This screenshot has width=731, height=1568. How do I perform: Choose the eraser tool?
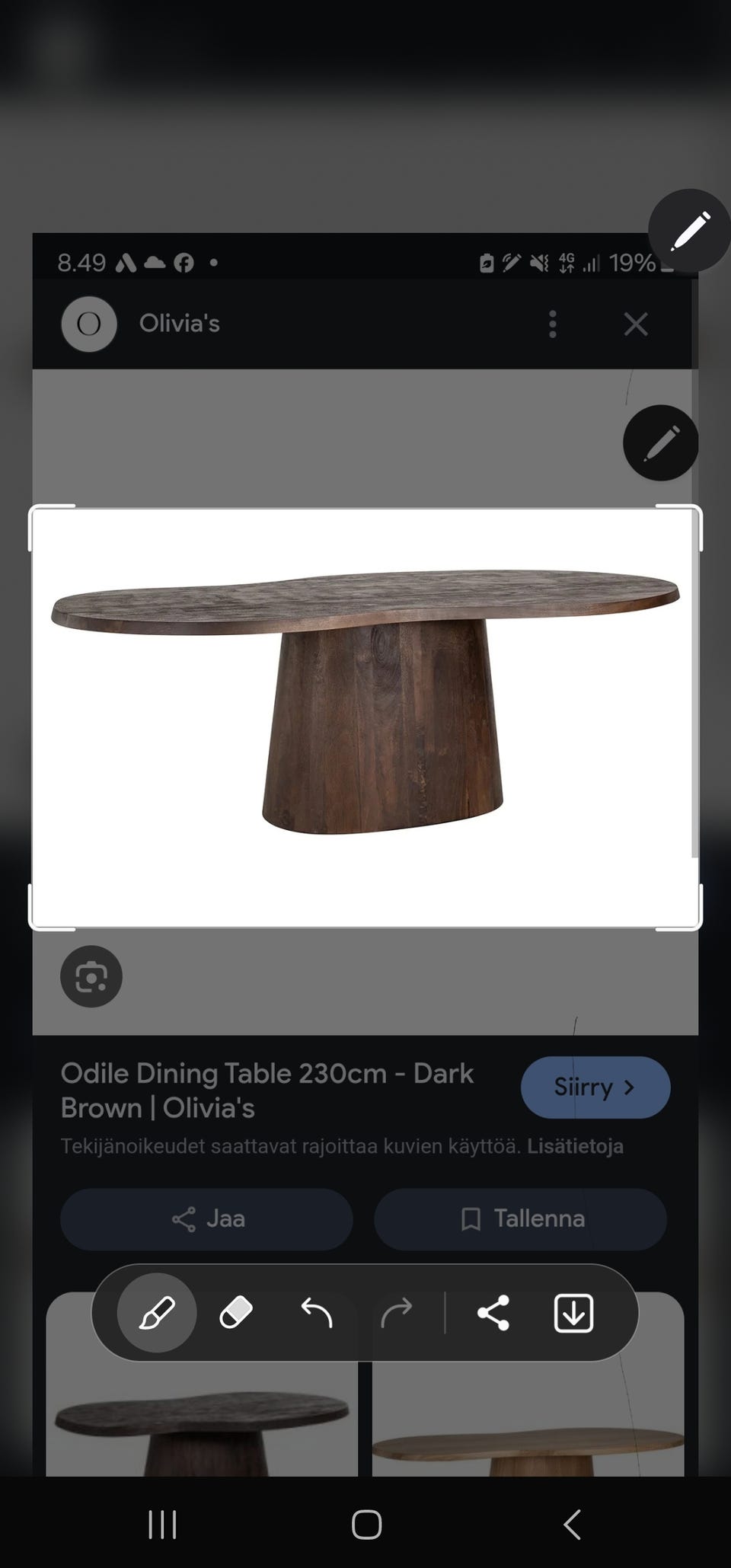(236, 1313)
